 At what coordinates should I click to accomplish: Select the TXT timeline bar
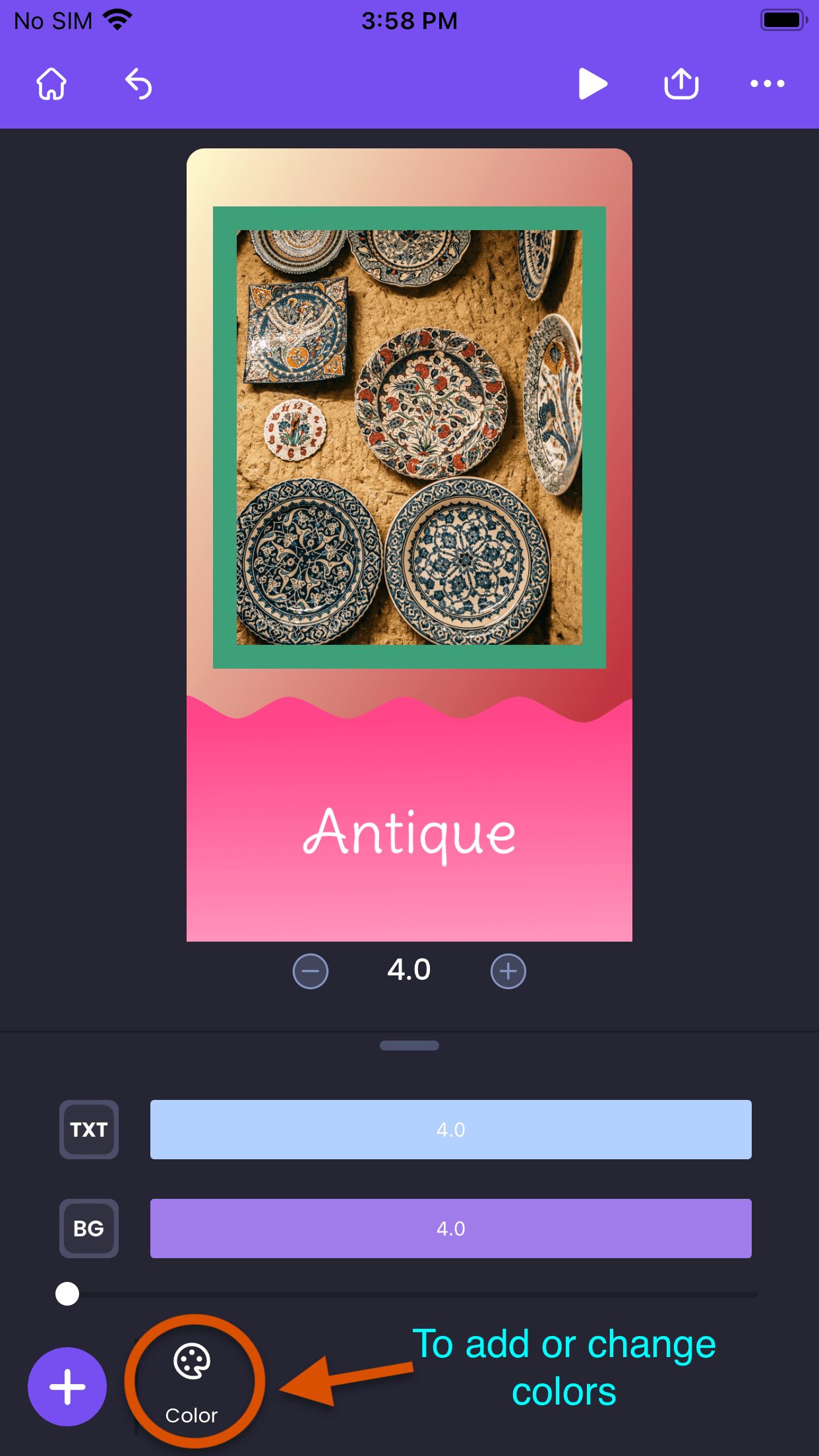[451, 1130]
